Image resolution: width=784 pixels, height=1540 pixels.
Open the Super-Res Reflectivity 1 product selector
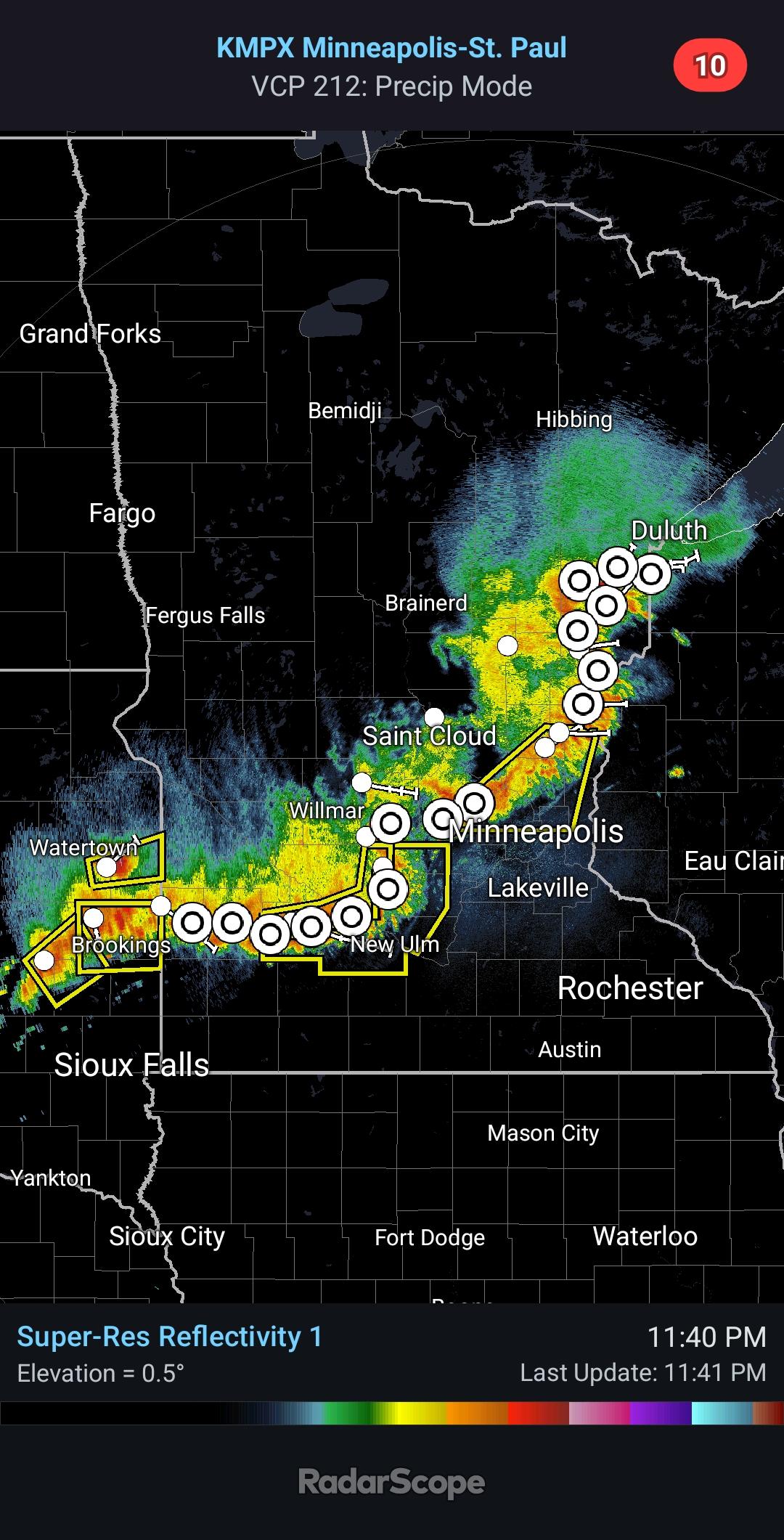170,1336
